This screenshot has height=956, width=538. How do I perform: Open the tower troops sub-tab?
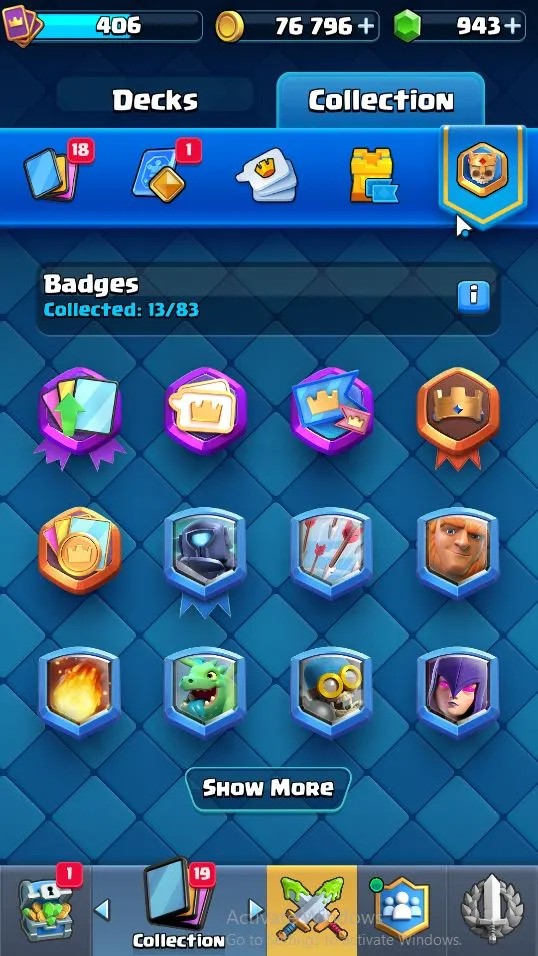pyautogui.click(x=373, y=175)
